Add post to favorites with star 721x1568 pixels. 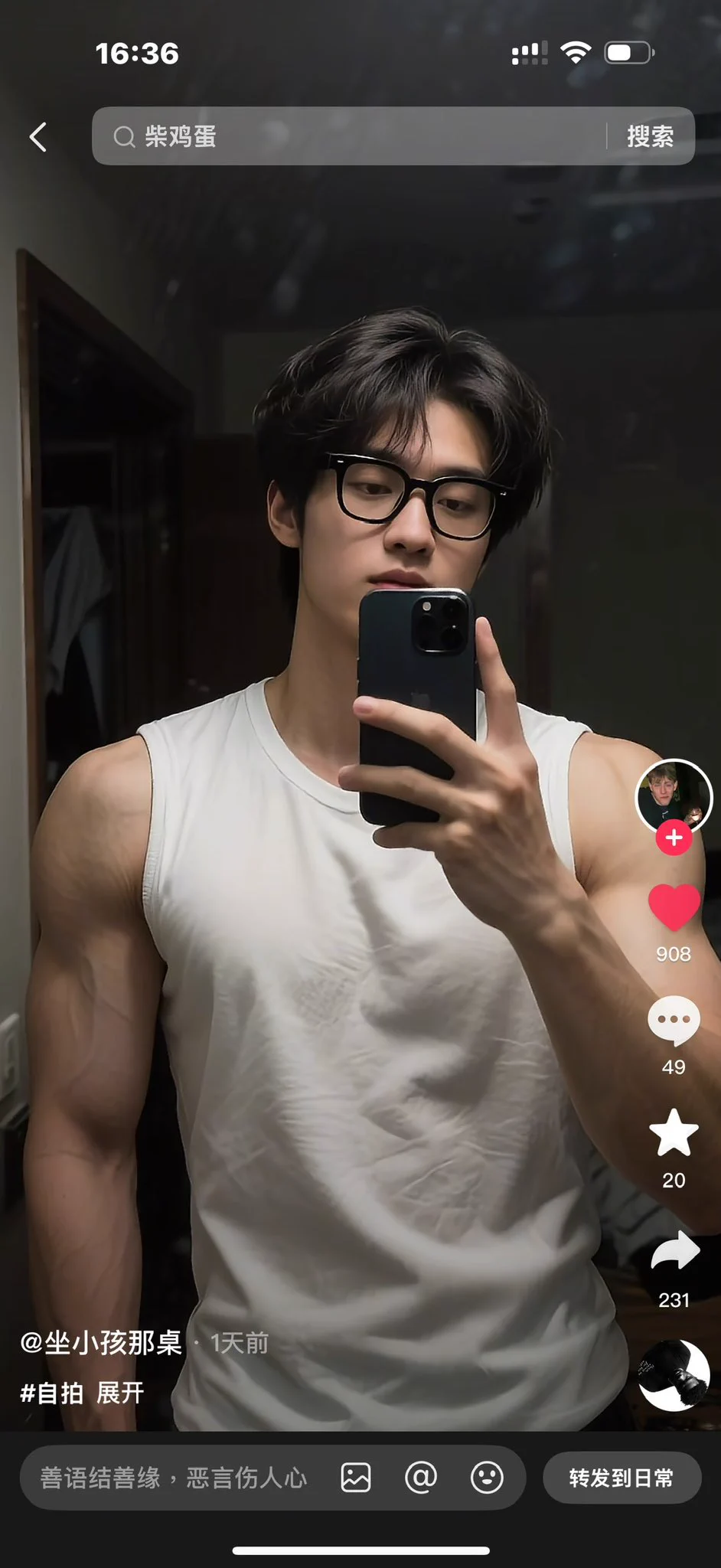pos(674,1133)
